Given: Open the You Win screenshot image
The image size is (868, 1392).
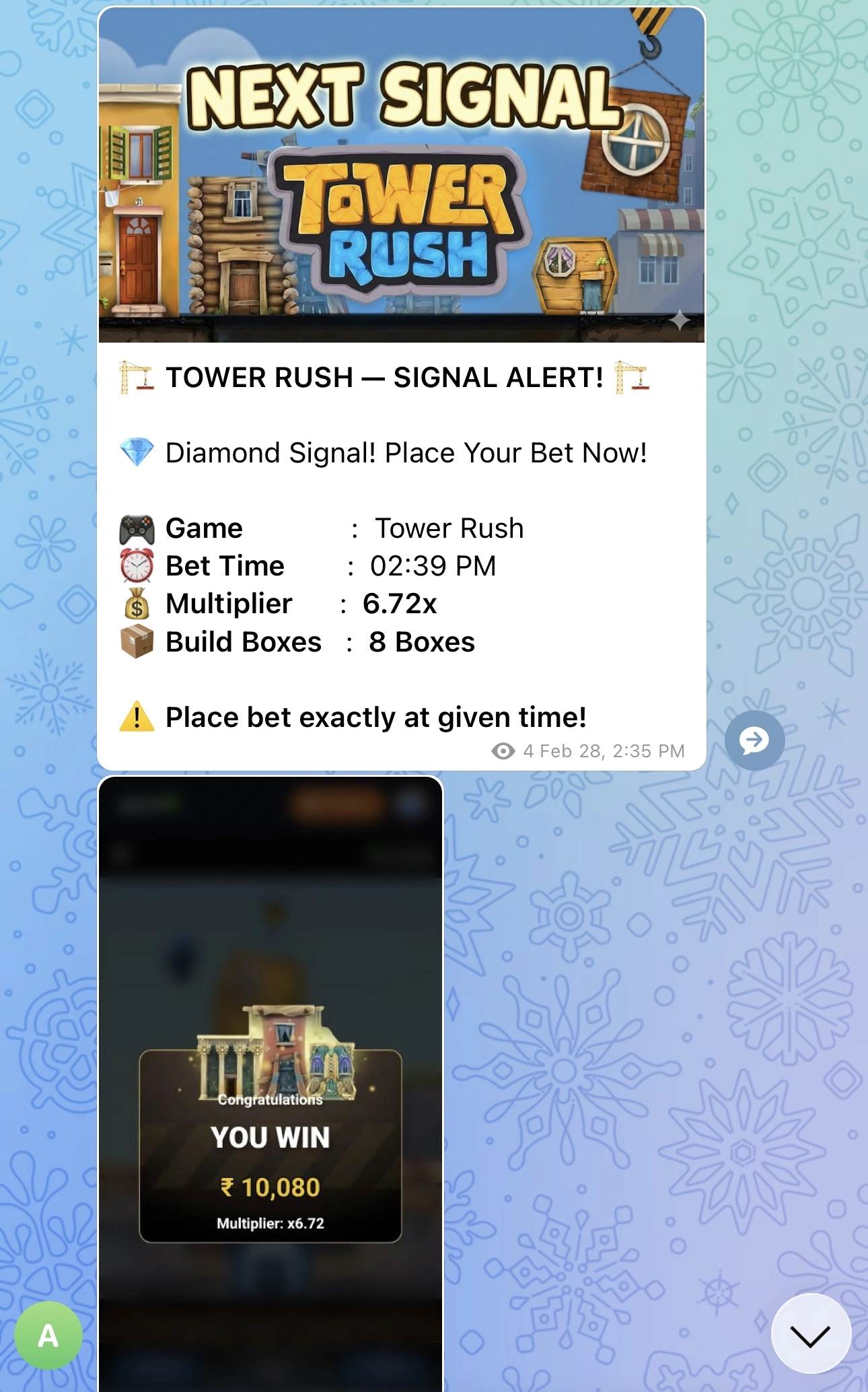Looking at the screenshot, I should click(270, 1084).
